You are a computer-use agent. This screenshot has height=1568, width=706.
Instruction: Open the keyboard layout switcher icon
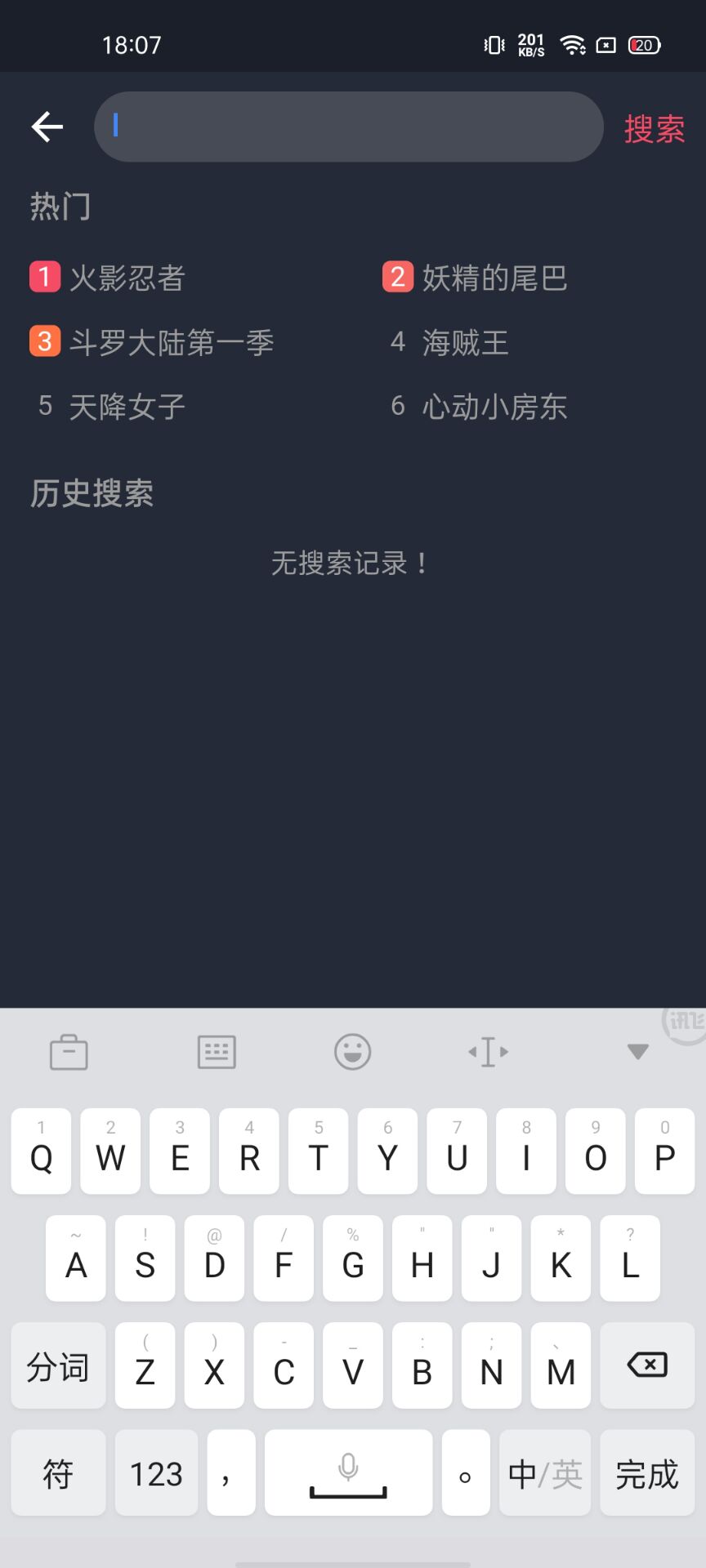tap(217, 1052)
